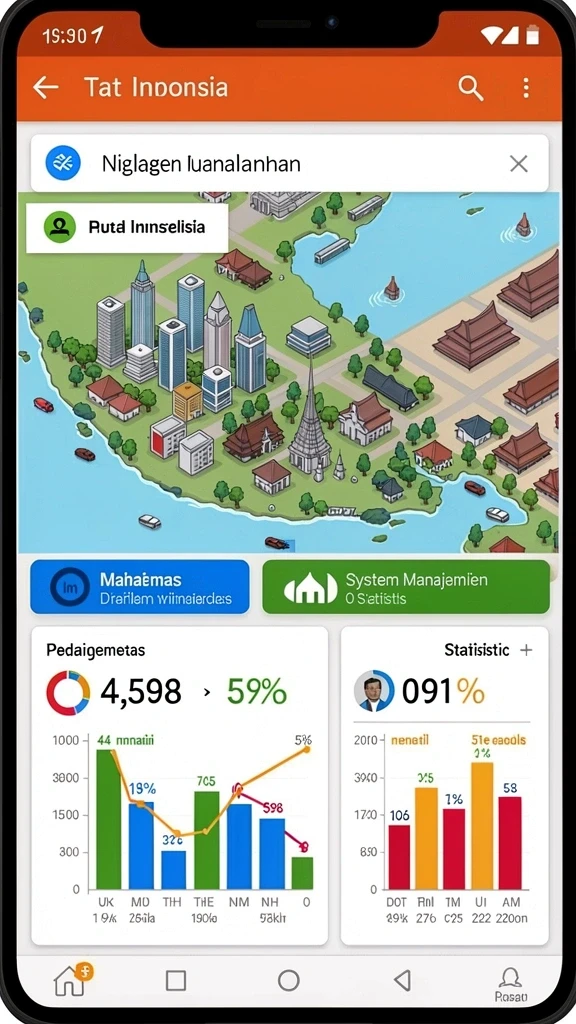Viewport: 576px width, 1024px height.
Task: Open the three-dot overflow menu
Action: point(526,88)
